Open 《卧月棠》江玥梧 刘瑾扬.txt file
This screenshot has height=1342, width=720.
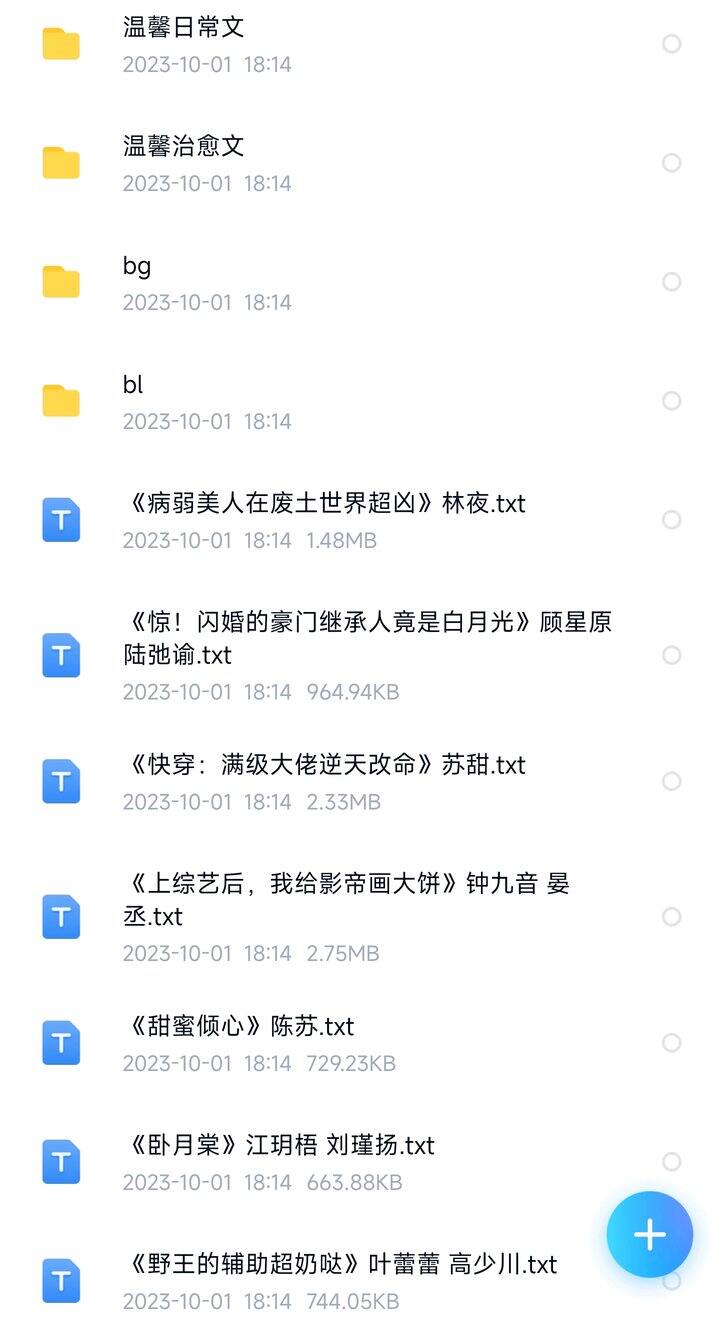[x=360, y=1162]
